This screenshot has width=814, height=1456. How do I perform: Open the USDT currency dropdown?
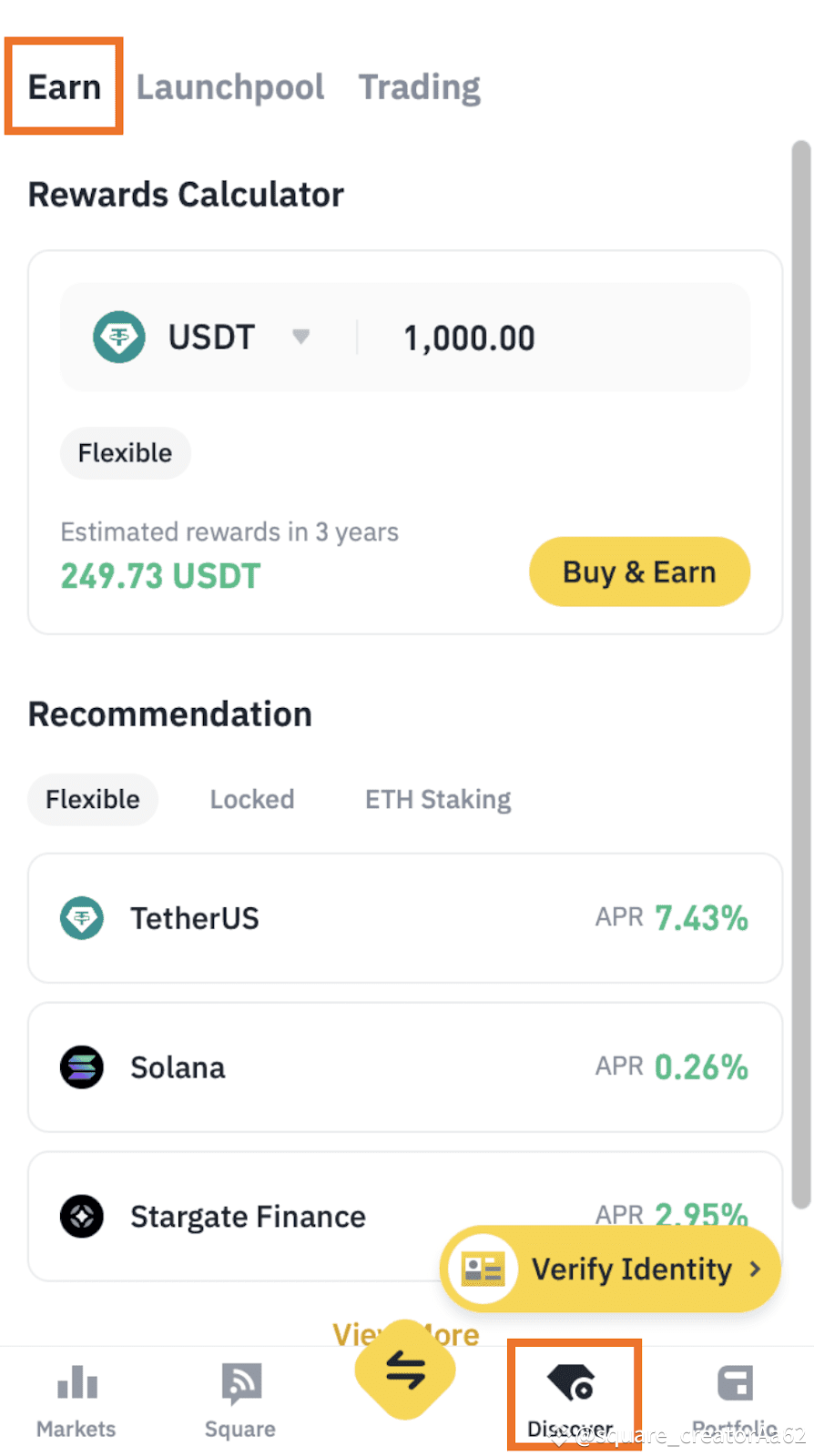point(300,337)
